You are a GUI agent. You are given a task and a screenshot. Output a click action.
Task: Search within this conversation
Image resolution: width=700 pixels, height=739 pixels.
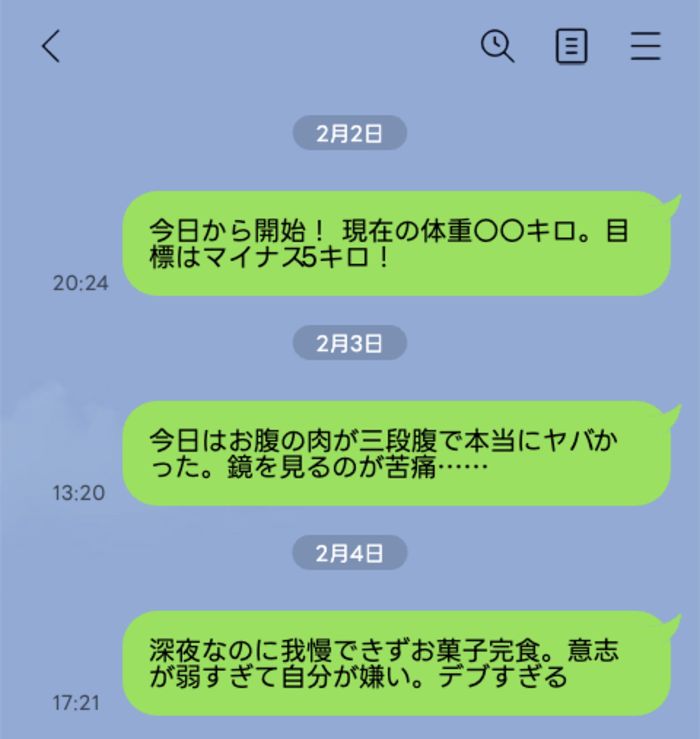pos(497,46)
